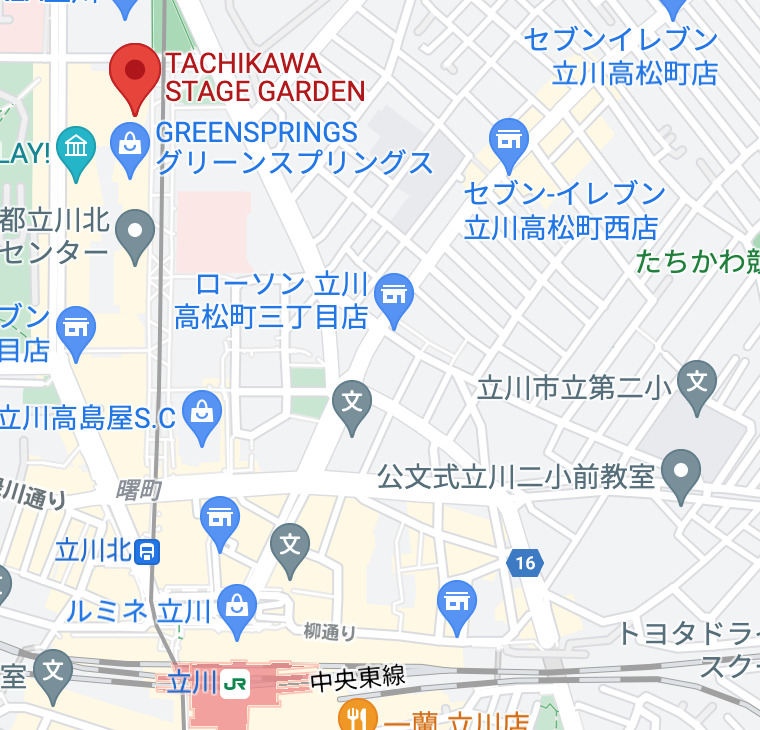Viewport: 760px width, 730px height.
Task: Tap the PLAY! museum marker
Action: (x=75, y=150)
